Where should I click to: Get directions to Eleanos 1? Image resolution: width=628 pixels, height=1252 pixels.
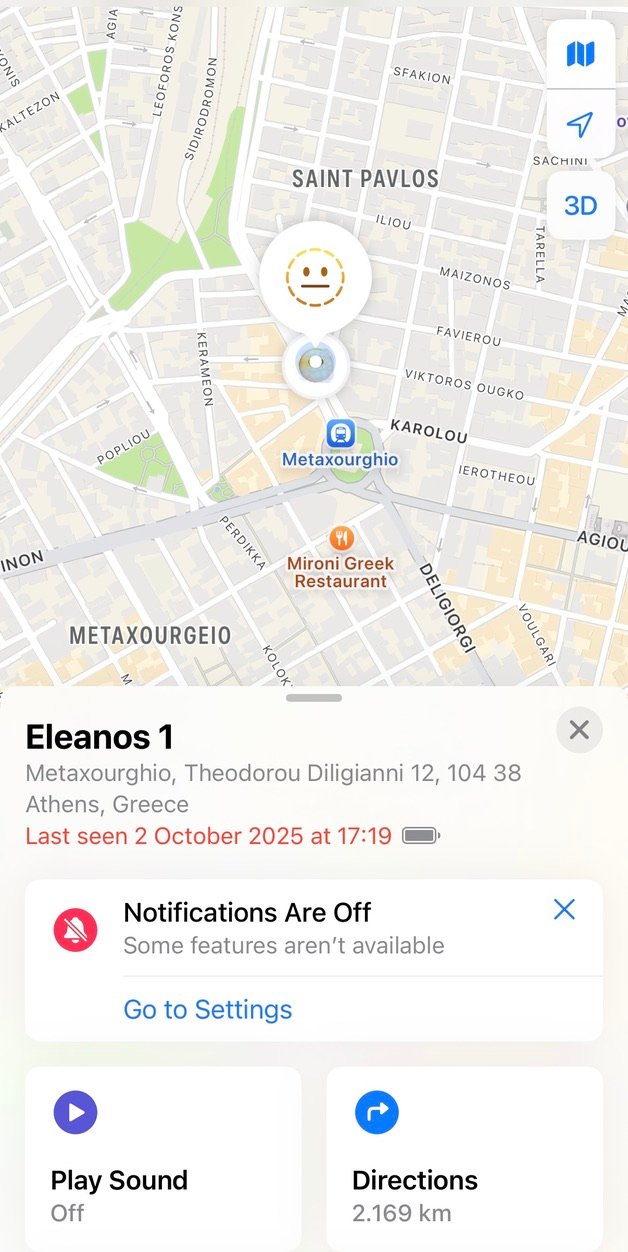464,1158
